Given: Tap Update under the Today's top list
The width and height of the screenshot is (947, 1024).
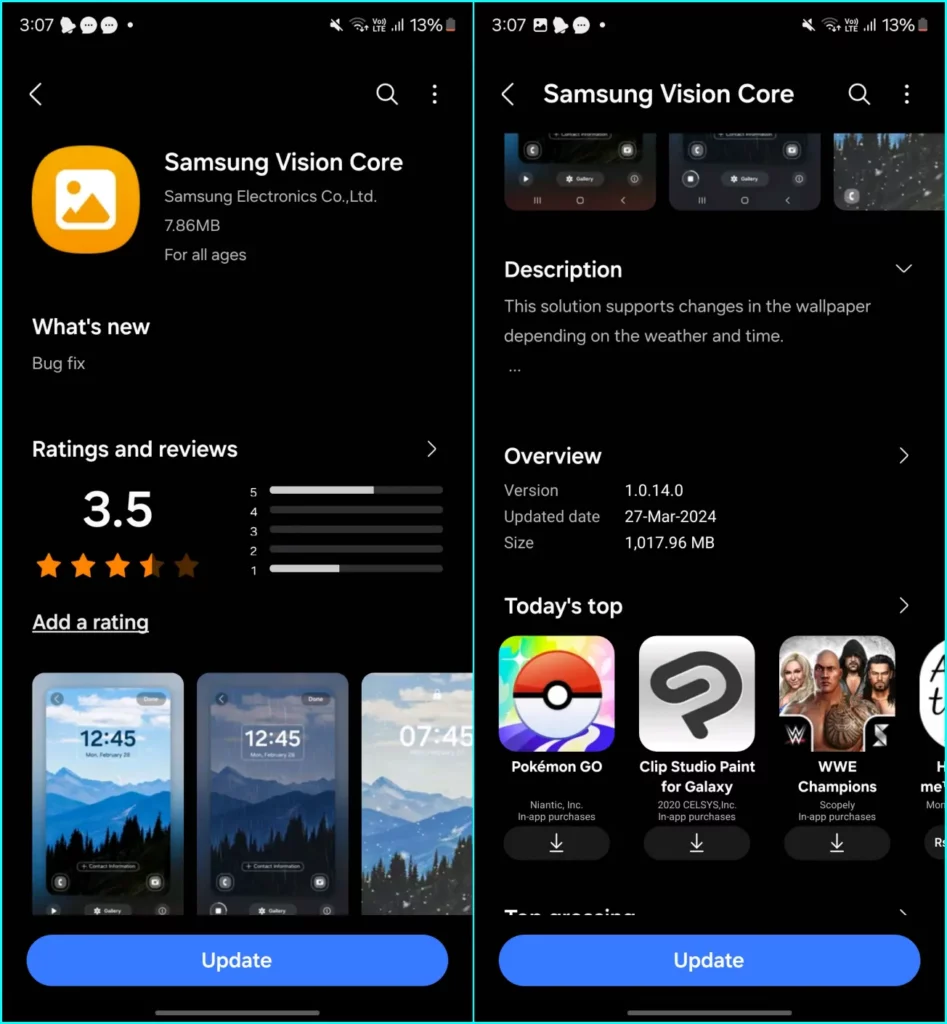Looking at the screenshot, I should click(x=709, y=960).
